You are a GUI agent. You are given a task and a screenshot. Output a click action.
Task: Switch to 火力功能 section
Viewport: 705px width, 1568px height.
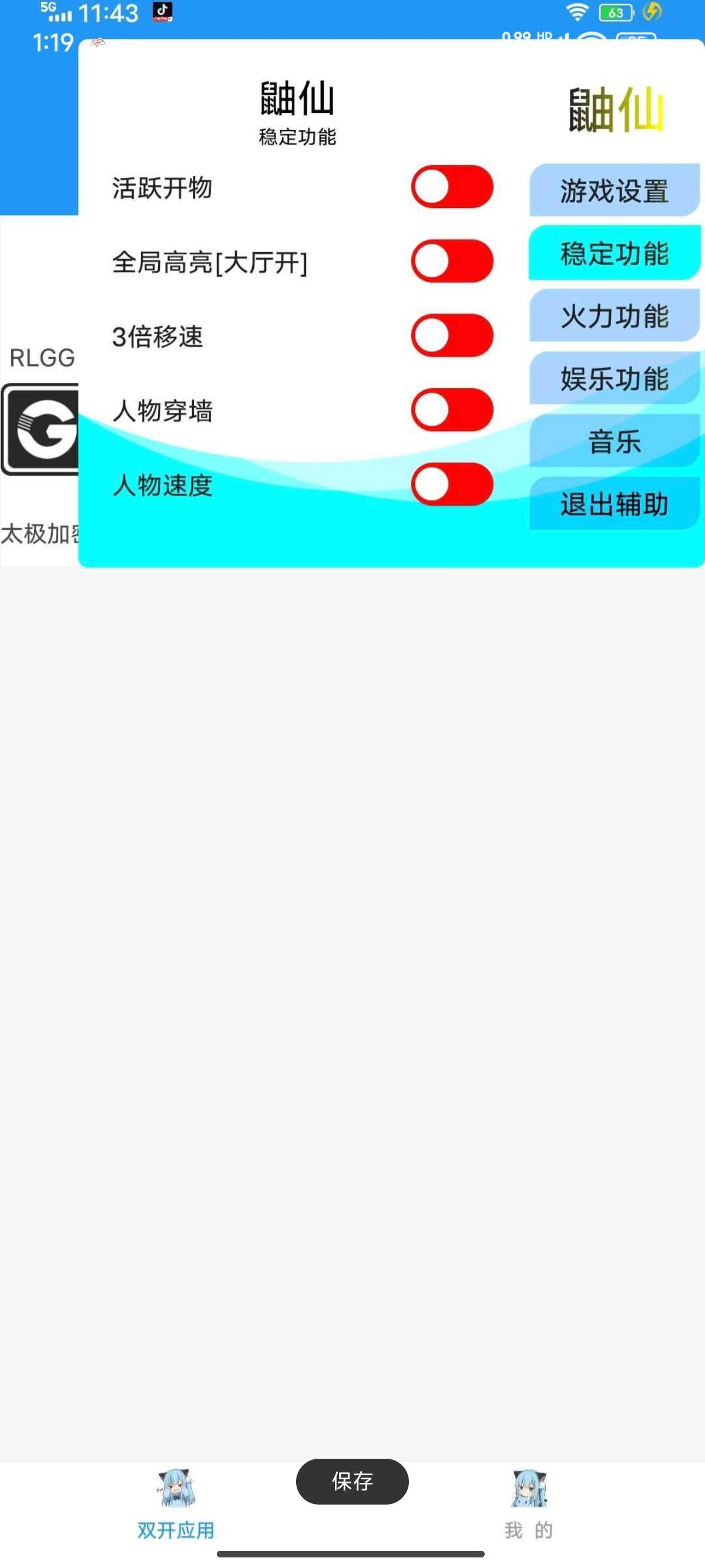coord(614,316)
